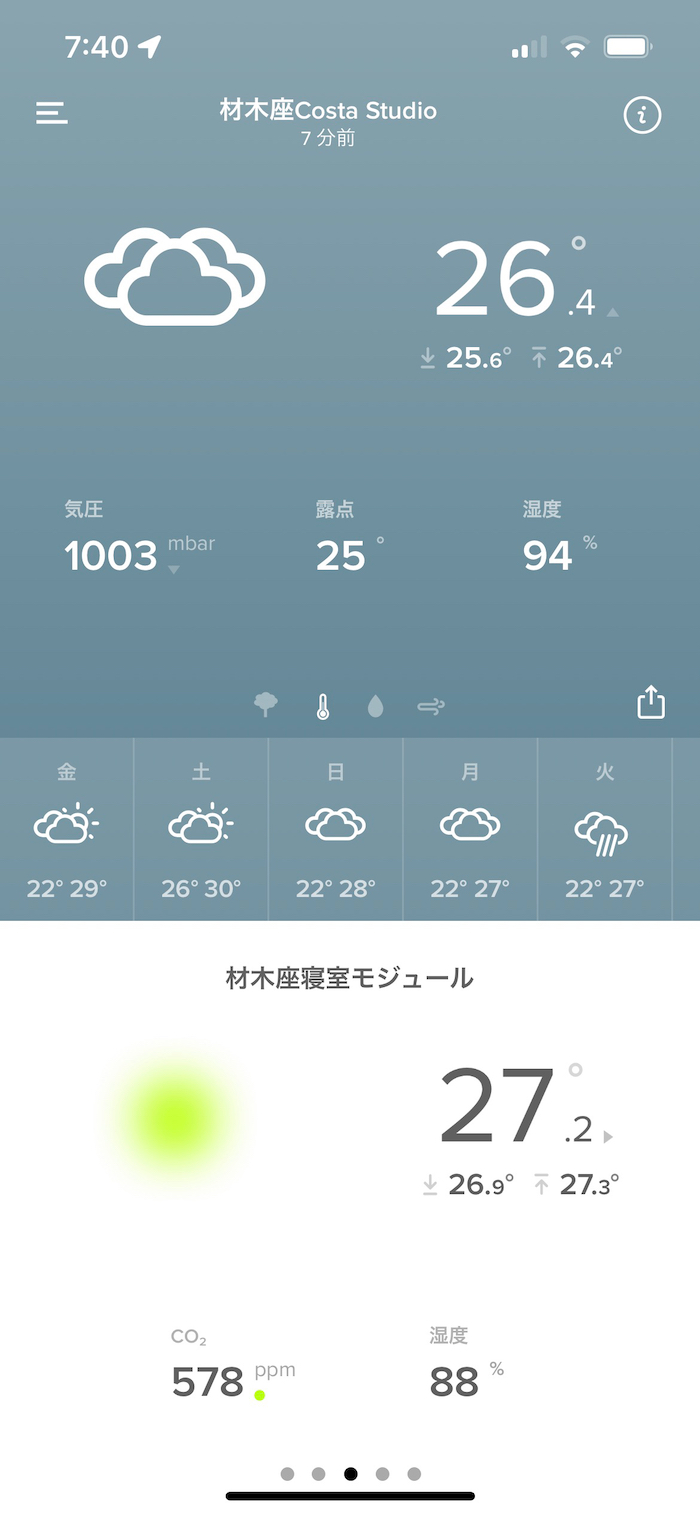Open the 金 (Friday) forecast
The height and width of the screenshot is (1515, 700).
coord(67,829)
